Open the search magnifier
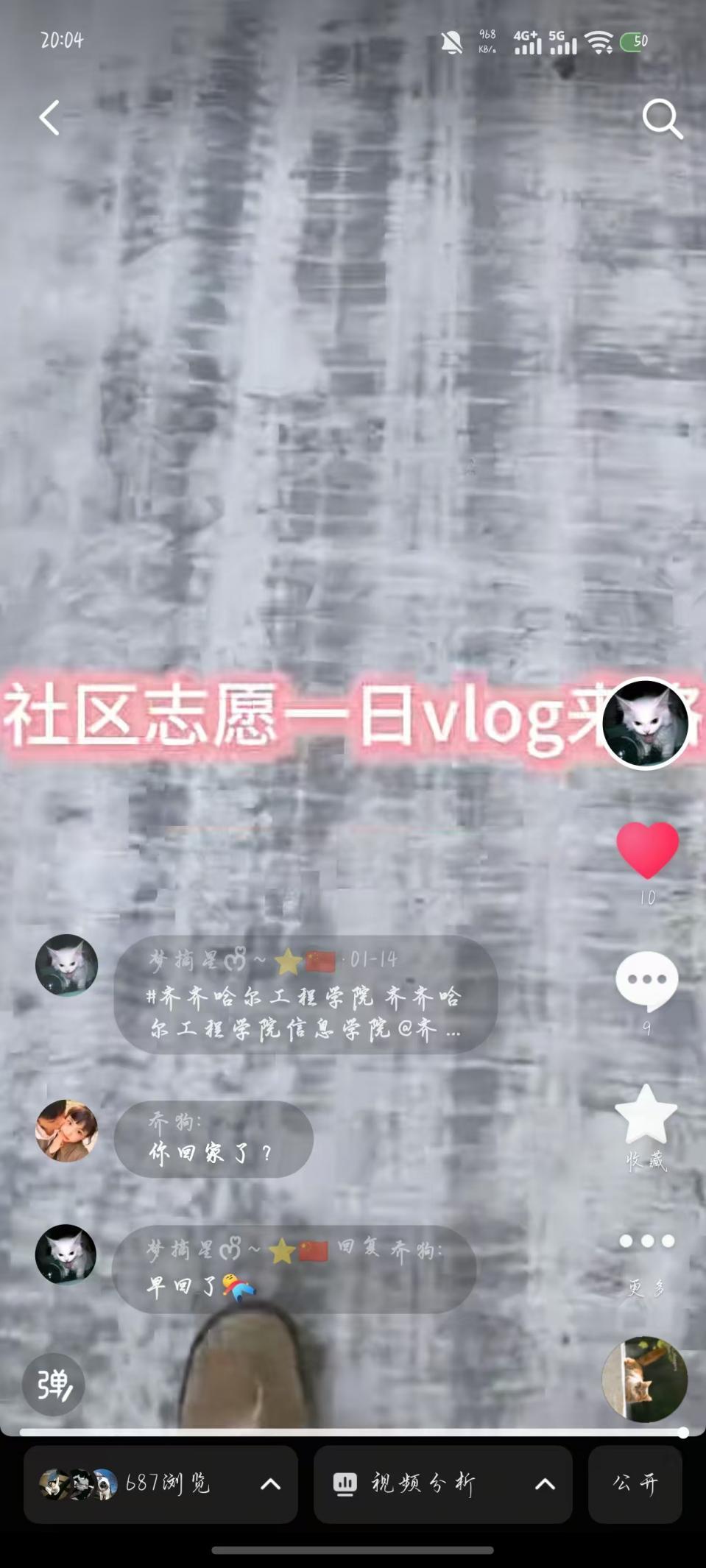 click(662, 119)
